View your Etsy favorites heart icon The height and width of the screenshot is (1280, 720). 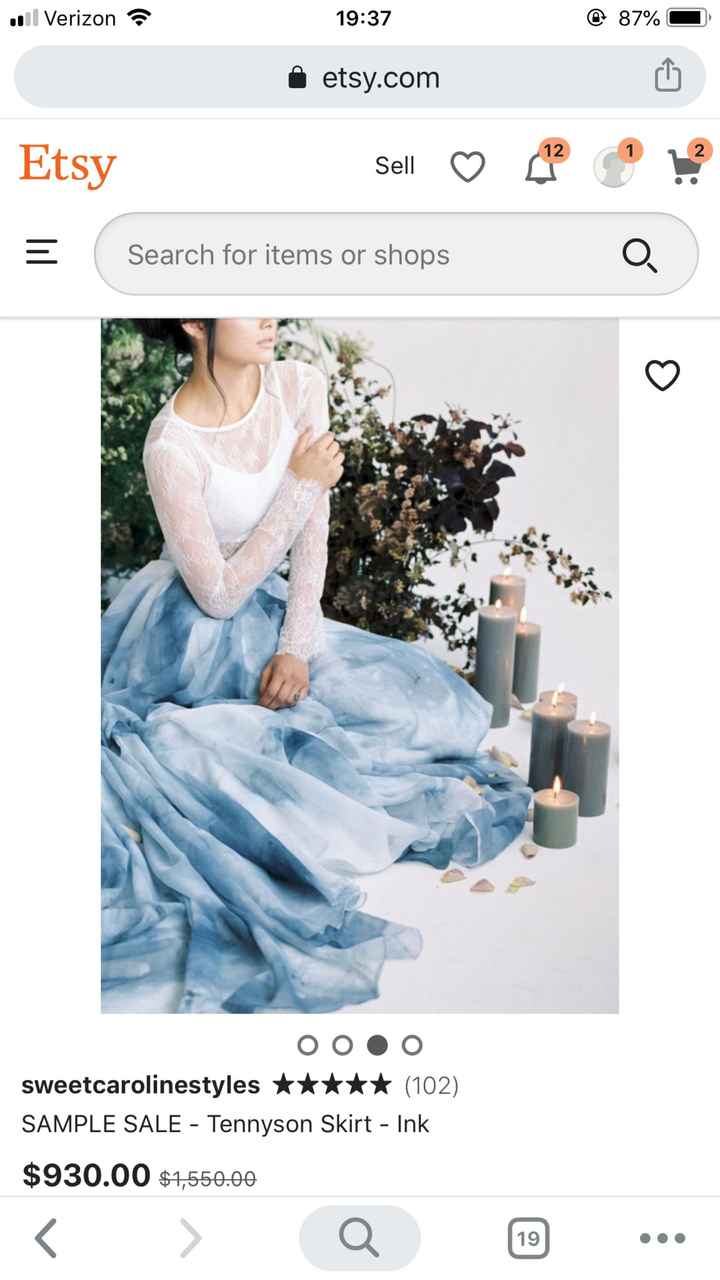[467, 166]
